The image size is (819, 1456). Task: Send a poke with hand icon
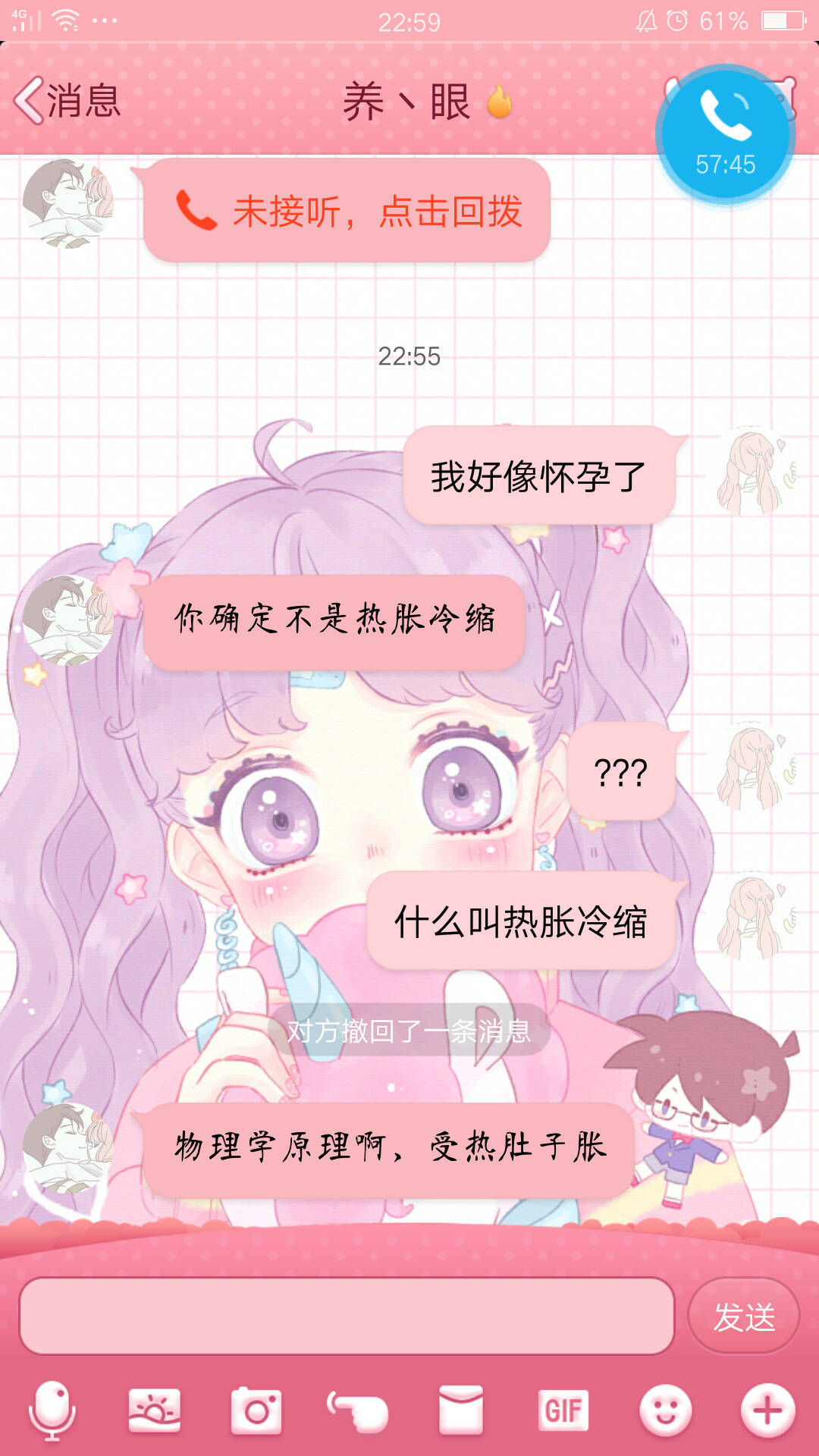pos(358,1410)
